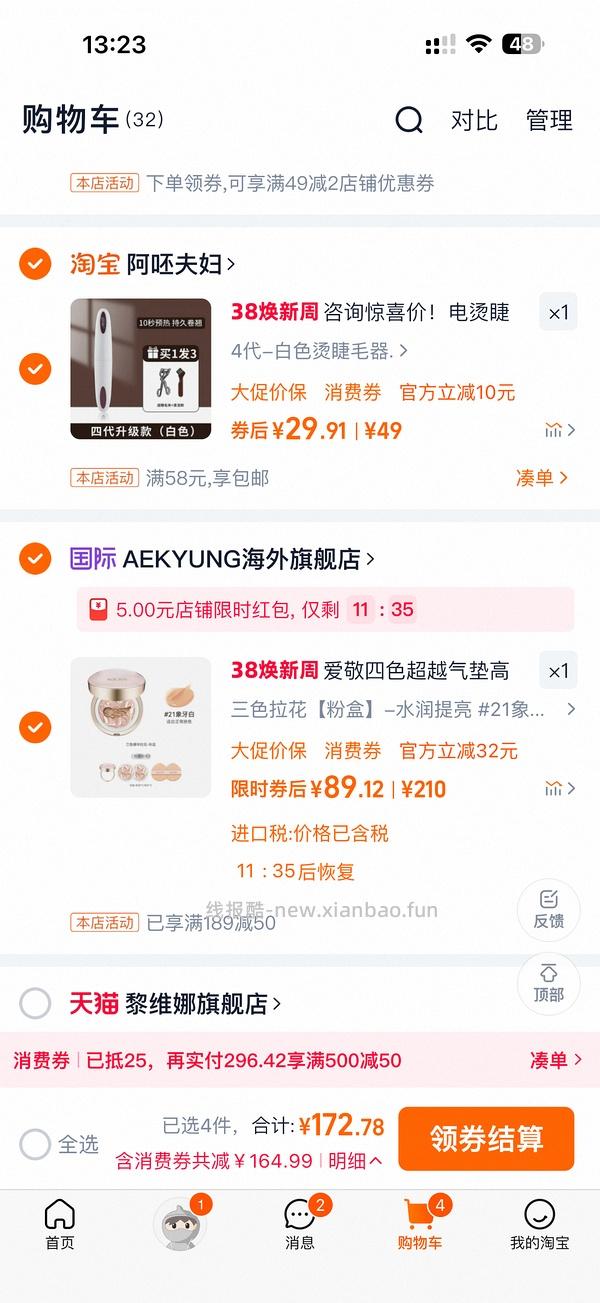Open 管理 to manage the cart
This screenshot has height=1303, width=600.
pos(549,121)
